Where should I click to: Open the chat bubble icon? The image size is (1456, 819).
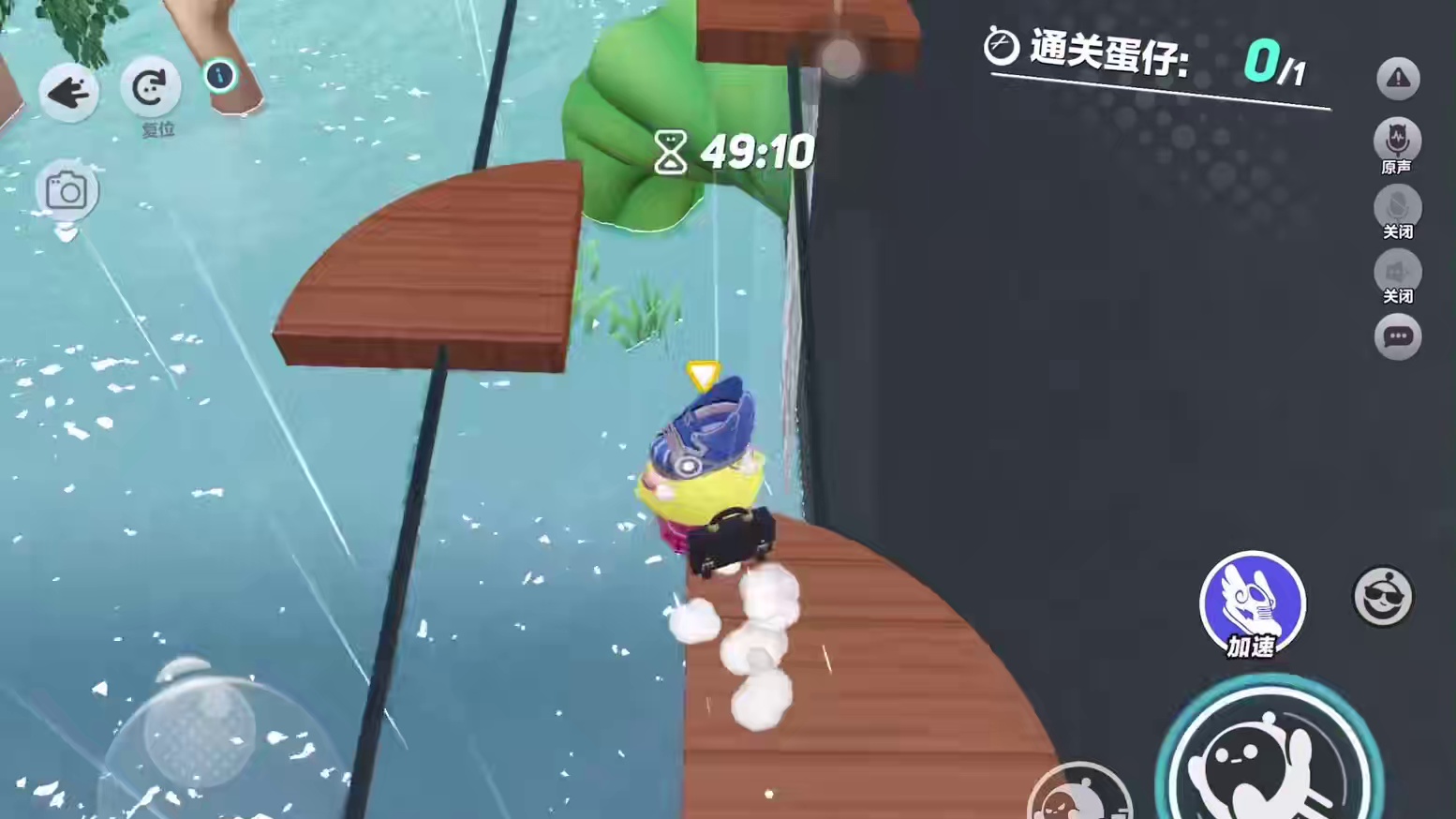point(1397,336)
